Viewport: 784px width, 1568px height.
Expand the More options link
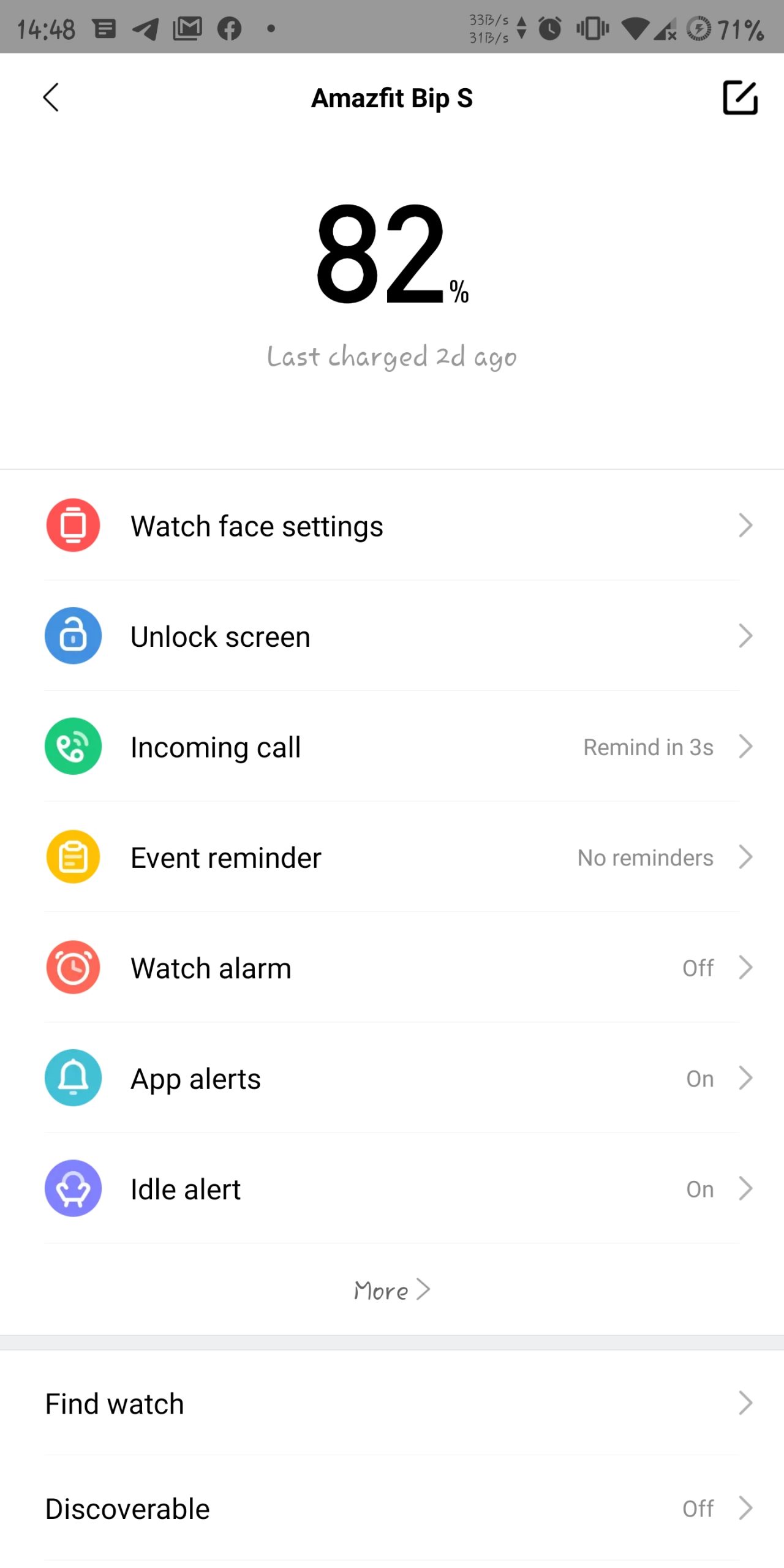tap(392, 1290)
